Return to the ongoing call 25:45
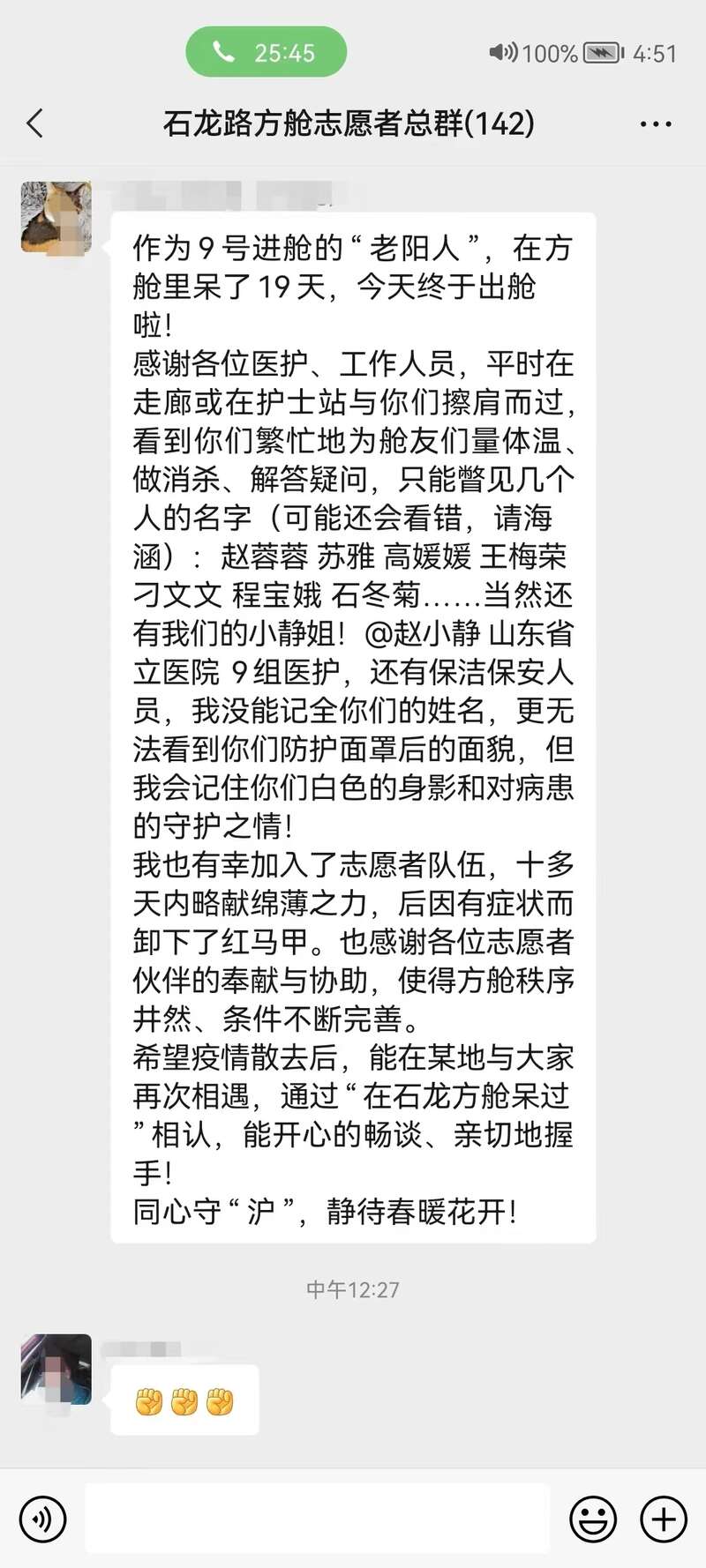Screen dimensions: 706x1568 (x=266, y=52)
